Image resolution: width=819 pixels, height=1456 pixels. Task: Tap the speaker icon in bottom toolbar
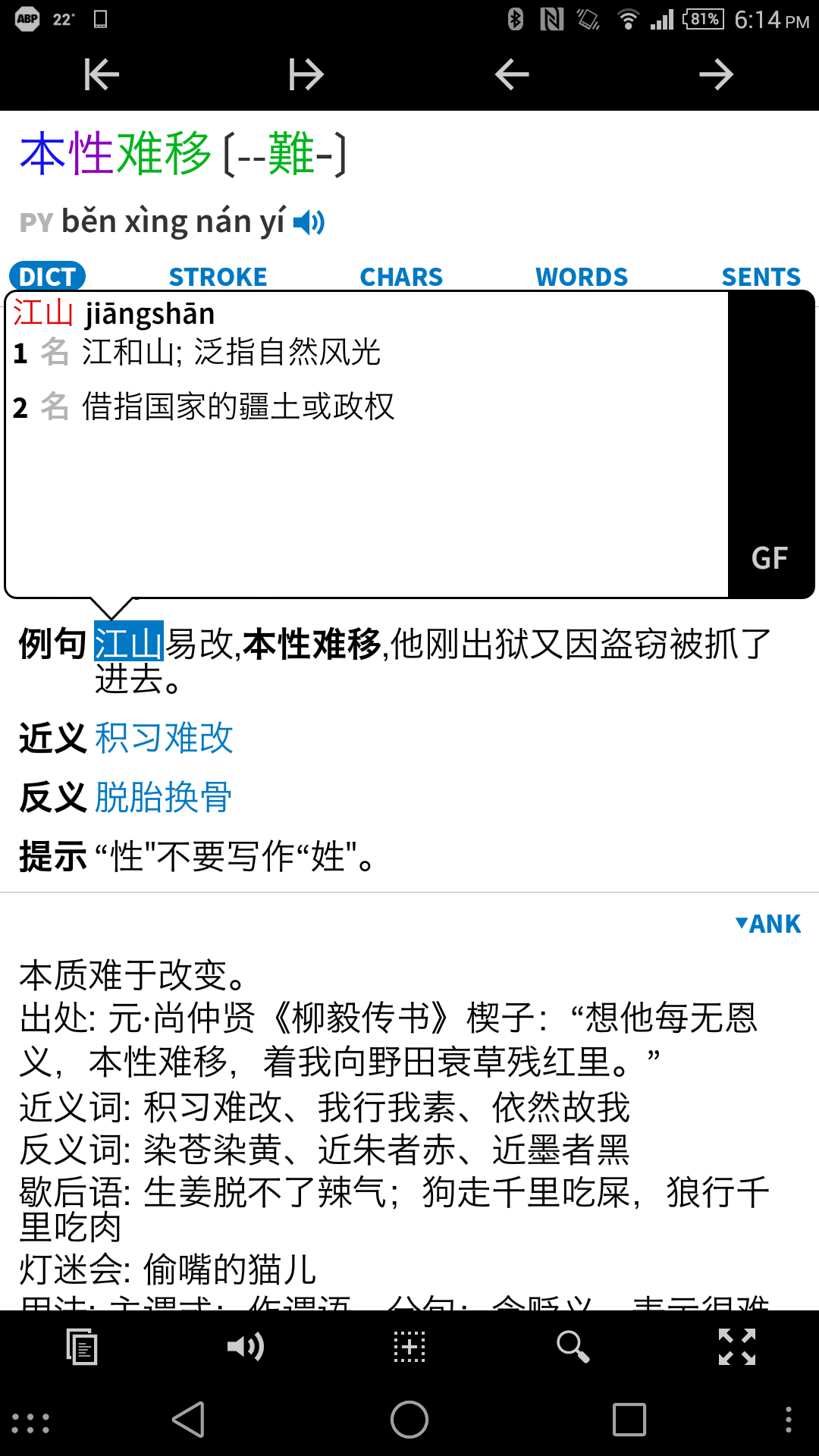click(246, 1347)
